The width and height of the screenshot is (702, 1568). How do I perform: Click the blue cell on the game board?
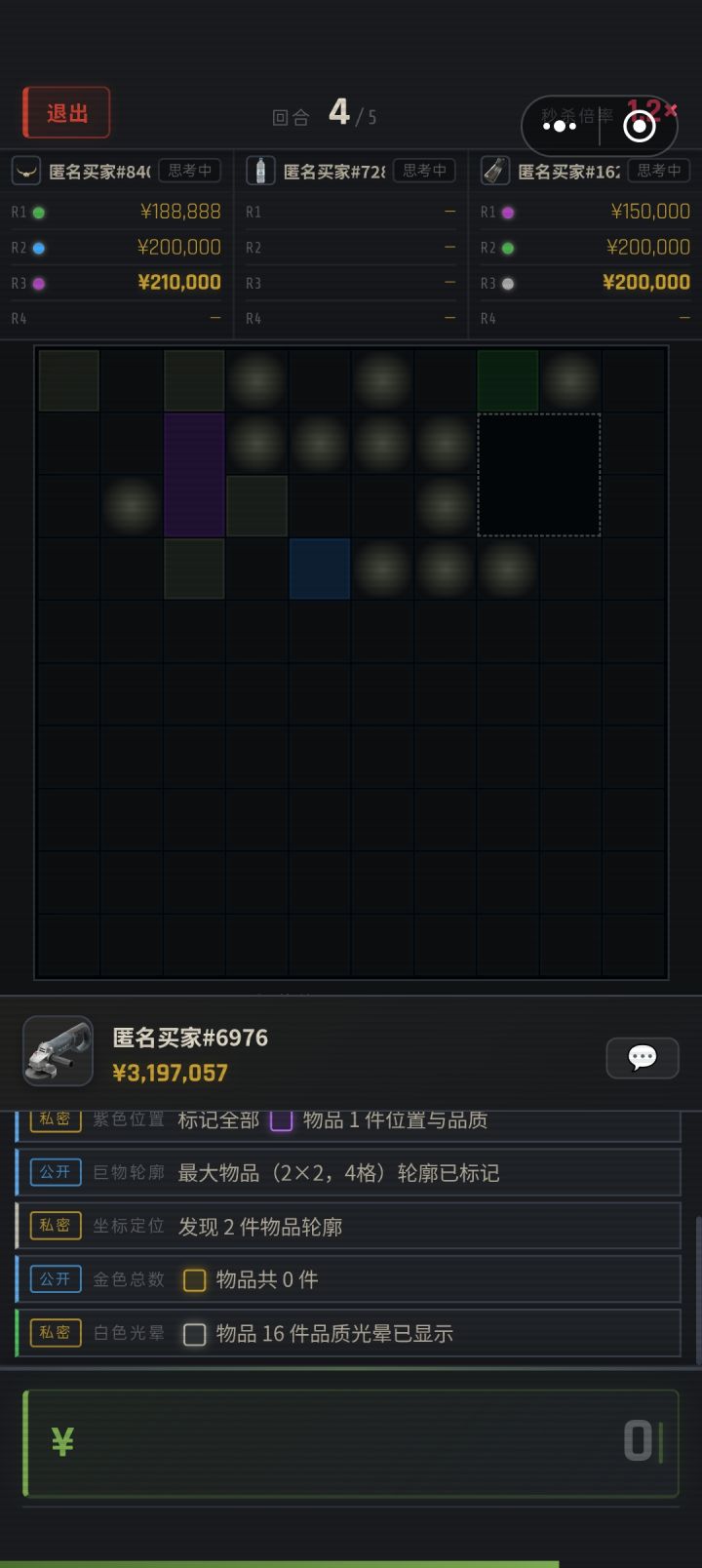point(318,568)
